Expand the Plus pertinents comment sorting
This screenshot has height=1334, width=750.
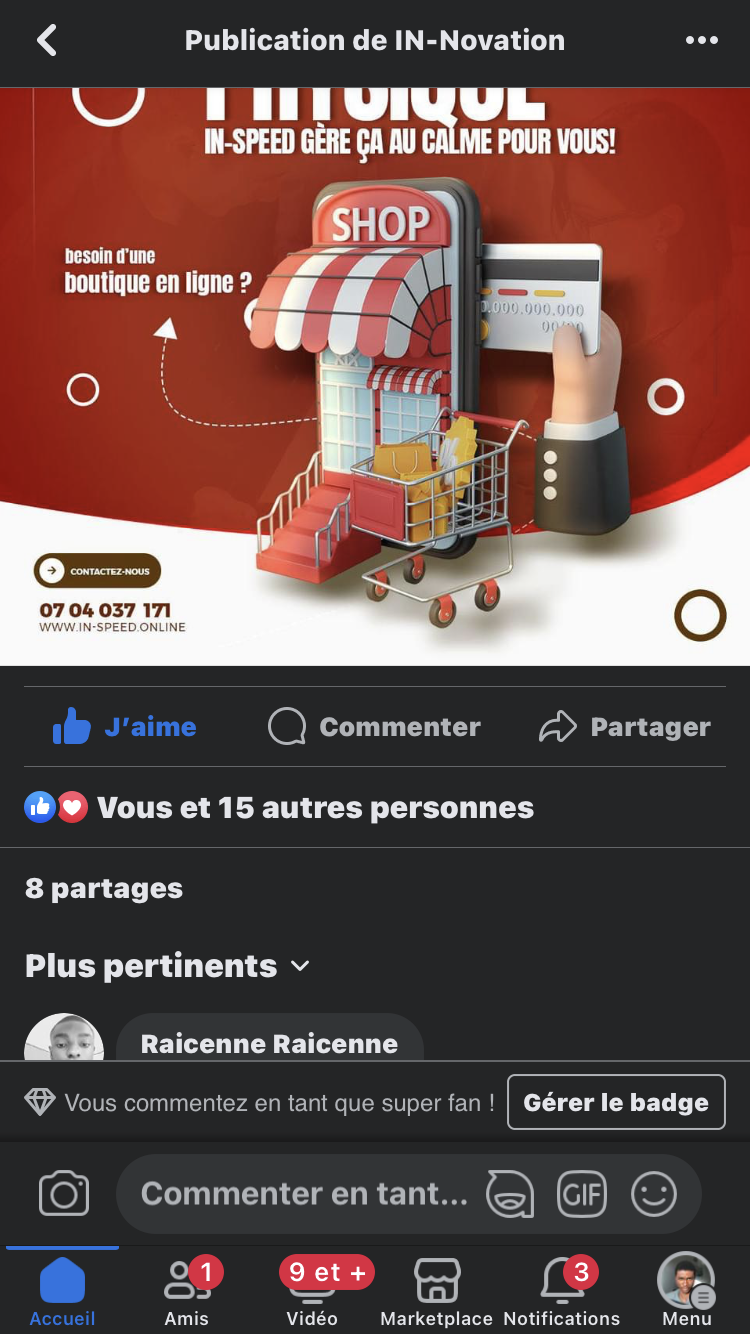[167, 966]
